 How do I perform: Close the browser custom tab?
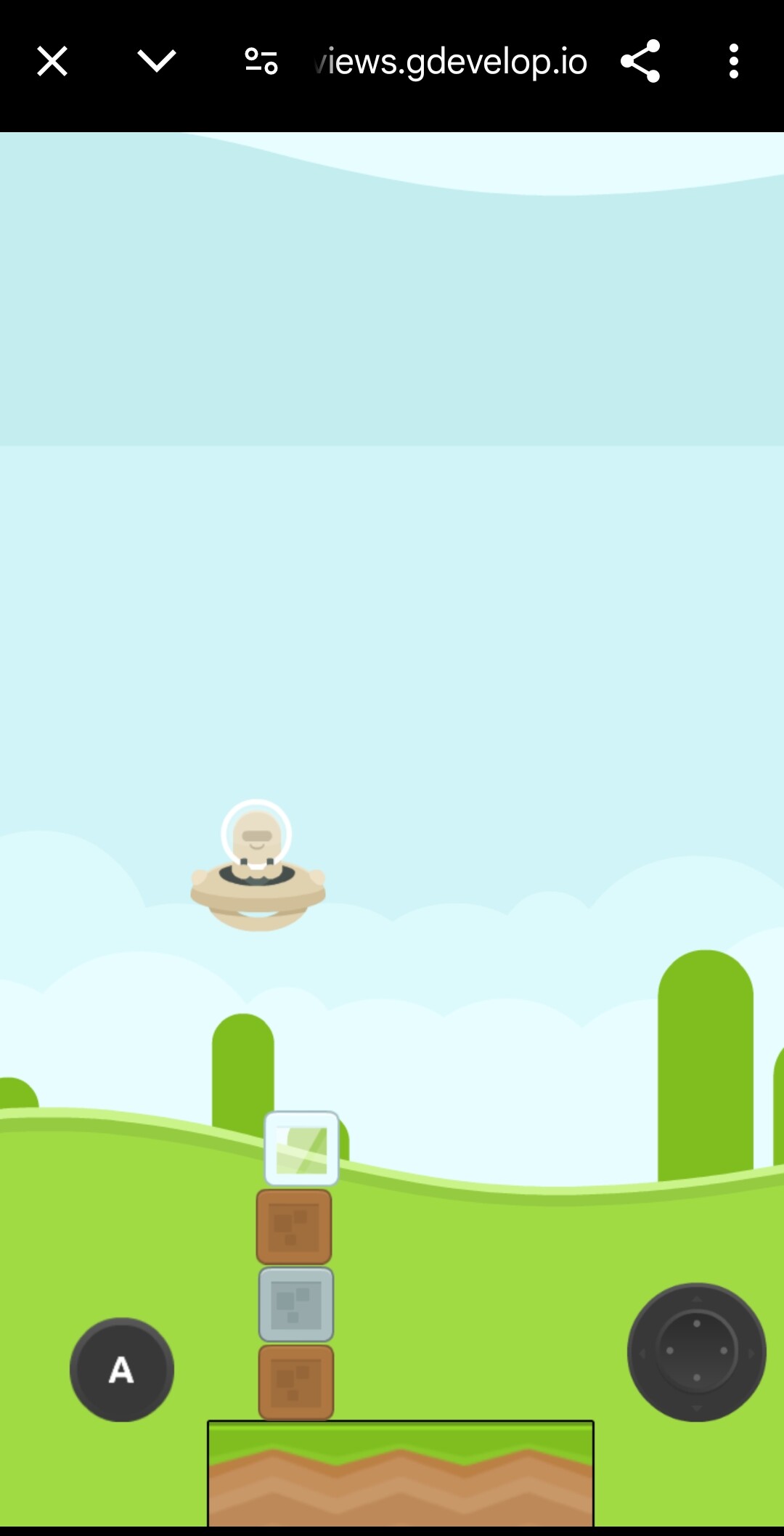tap(52, 62)
